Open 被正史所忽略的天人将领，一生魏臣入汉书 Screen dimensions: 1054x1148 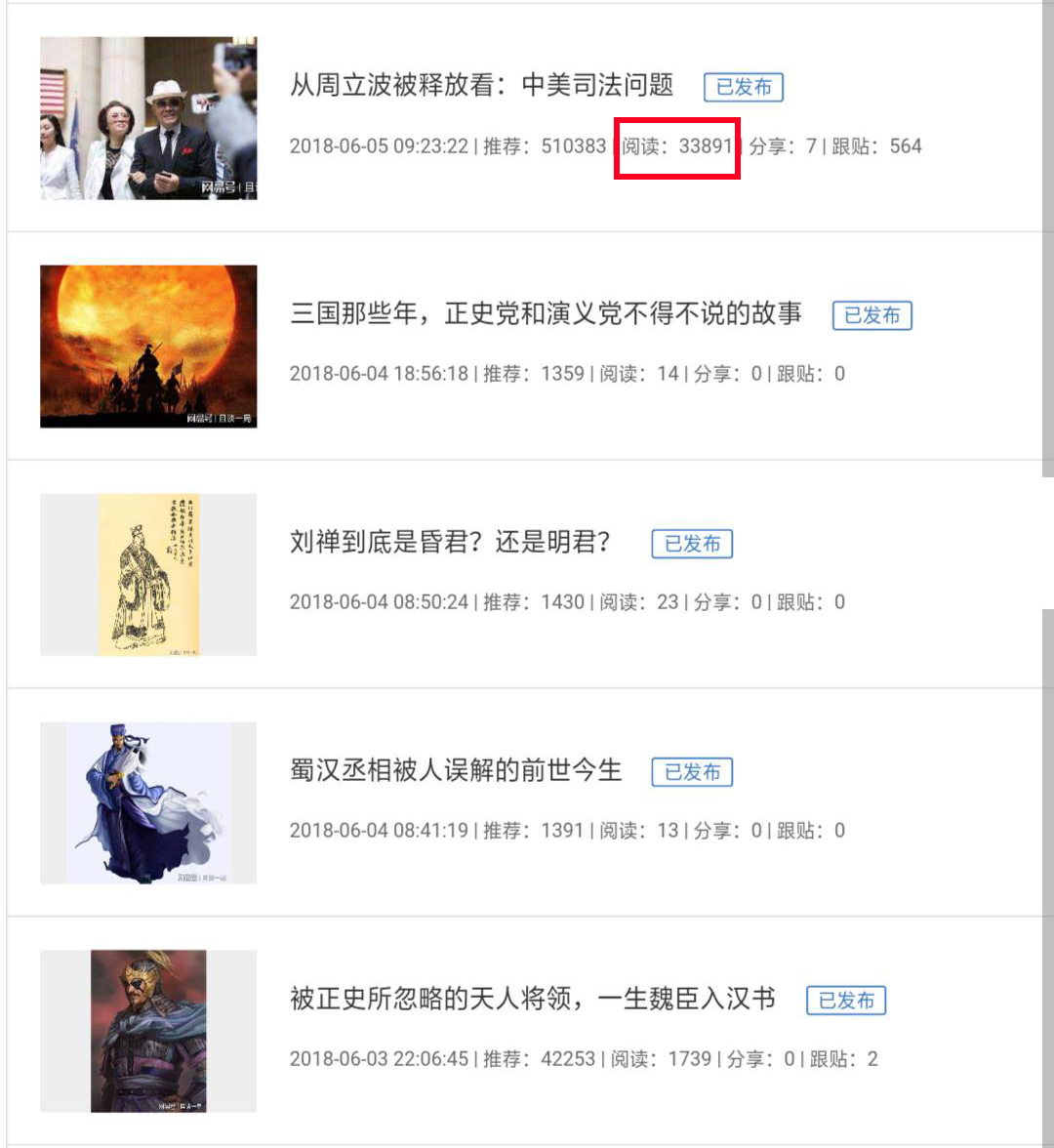coord(532,1000)
